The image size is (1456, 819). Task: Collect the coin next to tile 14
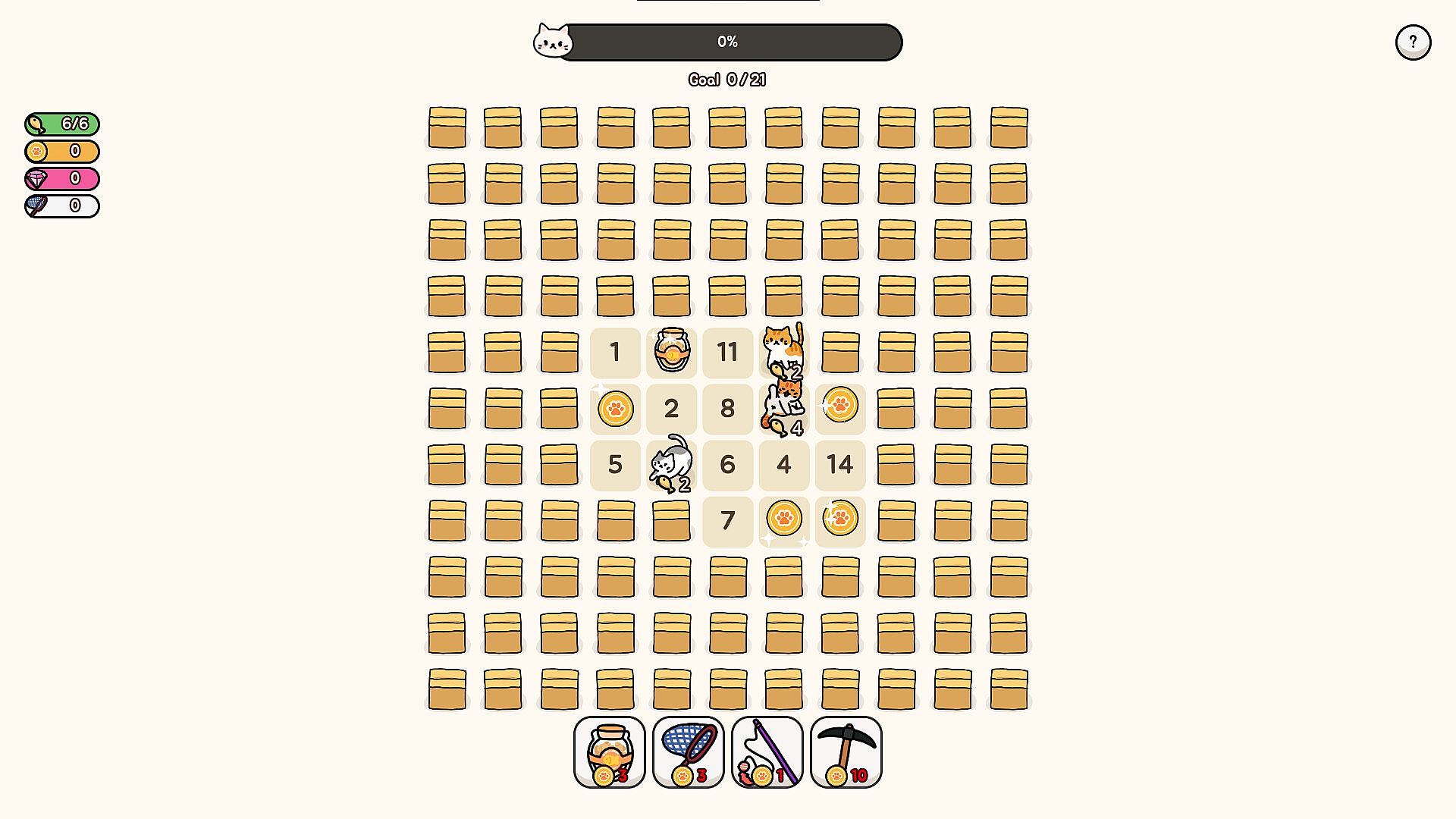click(840, 406)
